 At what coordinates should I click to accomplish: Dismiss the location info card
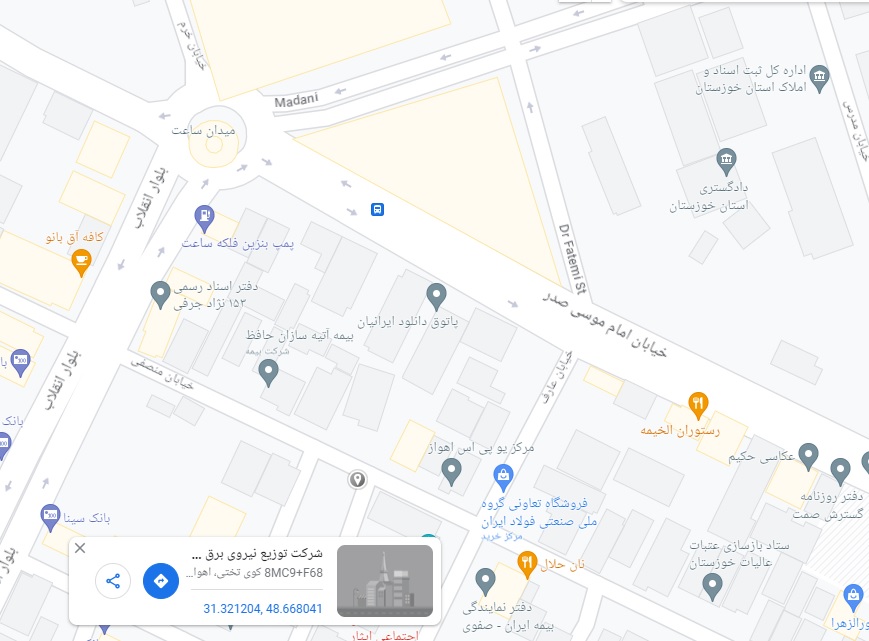point(81,548)
